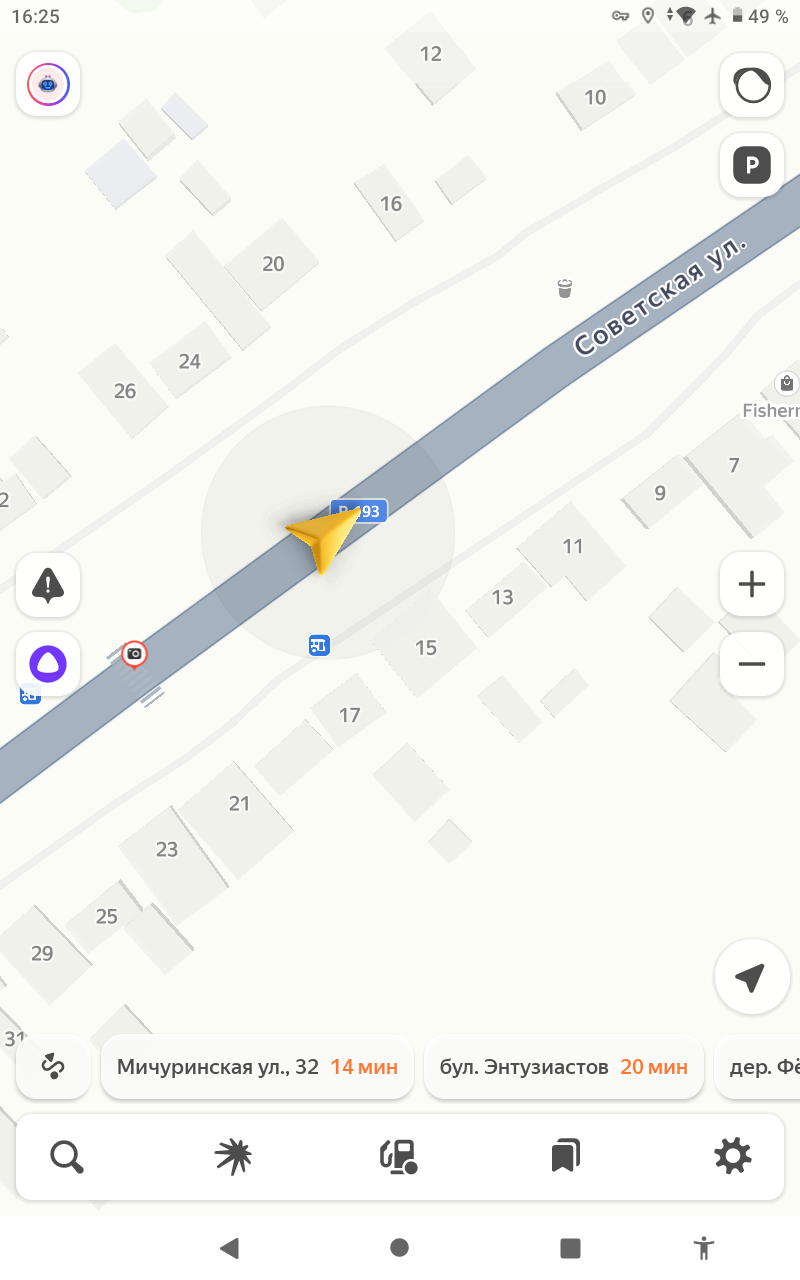The width and height of the screenshot is (800, 1280).
Task: Select route to бул. Энтузиастов
Action: coord(563,1067)
